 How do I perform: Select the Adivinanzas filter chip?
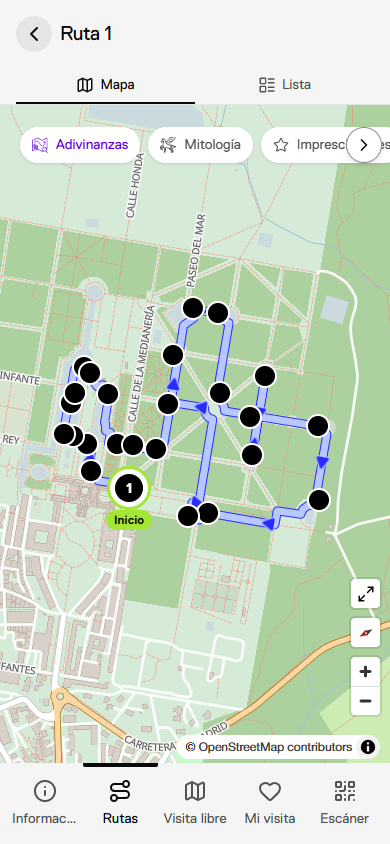tap(80, 145)
